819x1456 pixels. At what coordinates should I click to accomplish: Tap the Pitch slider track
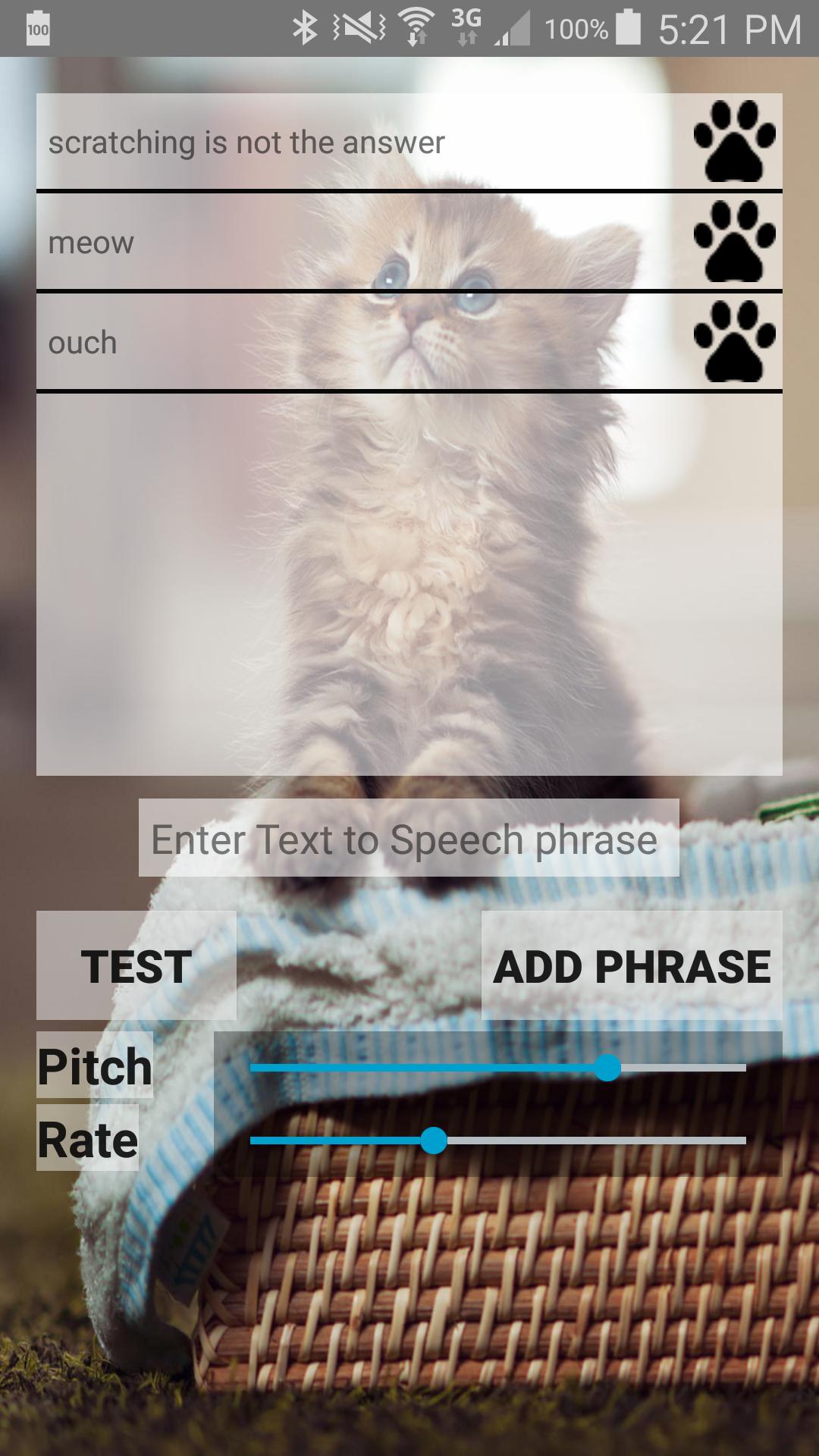click(497, 1068)
